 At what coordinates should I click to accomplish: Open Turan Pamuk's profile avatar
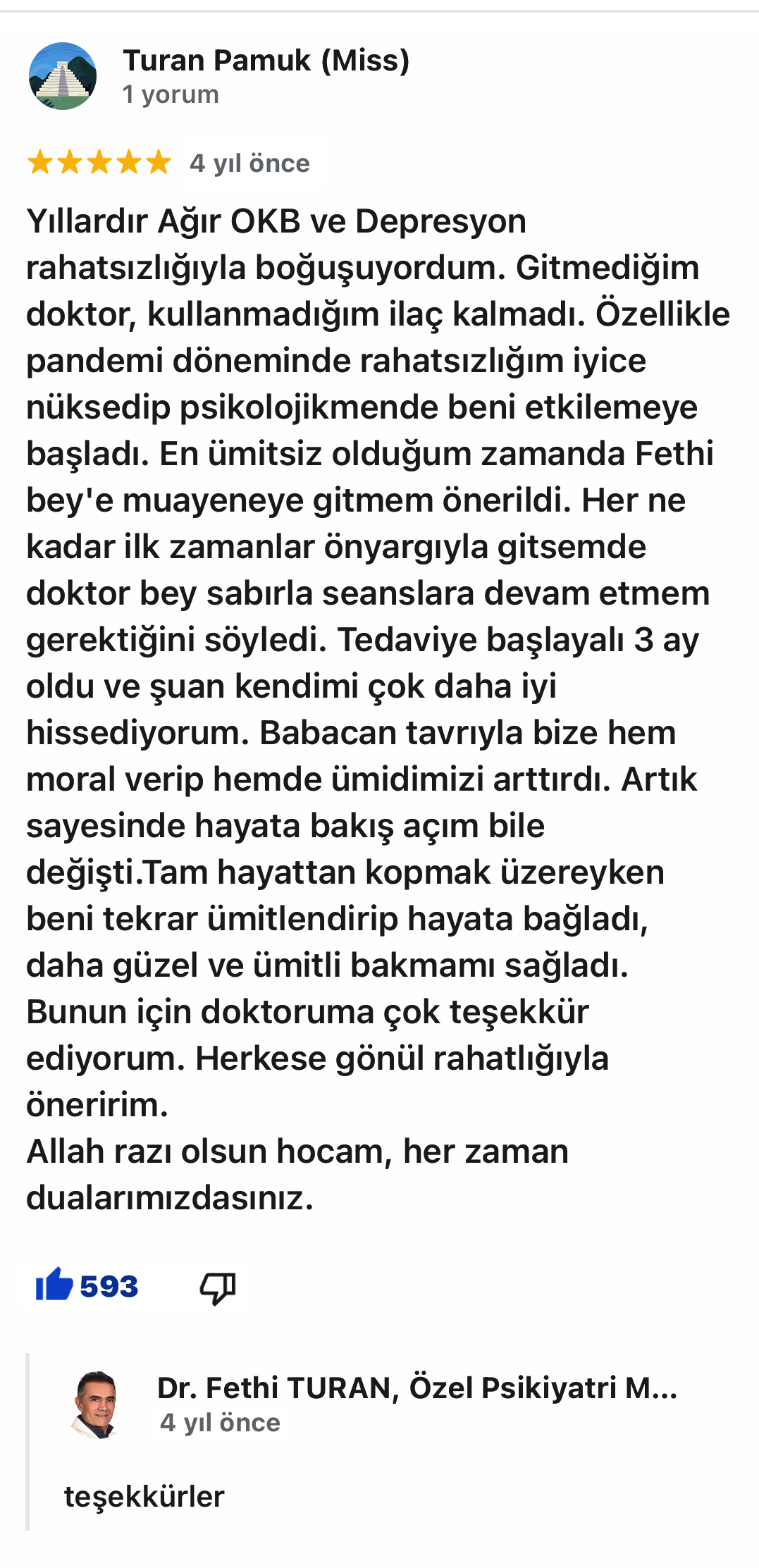[x=62, y=76]
